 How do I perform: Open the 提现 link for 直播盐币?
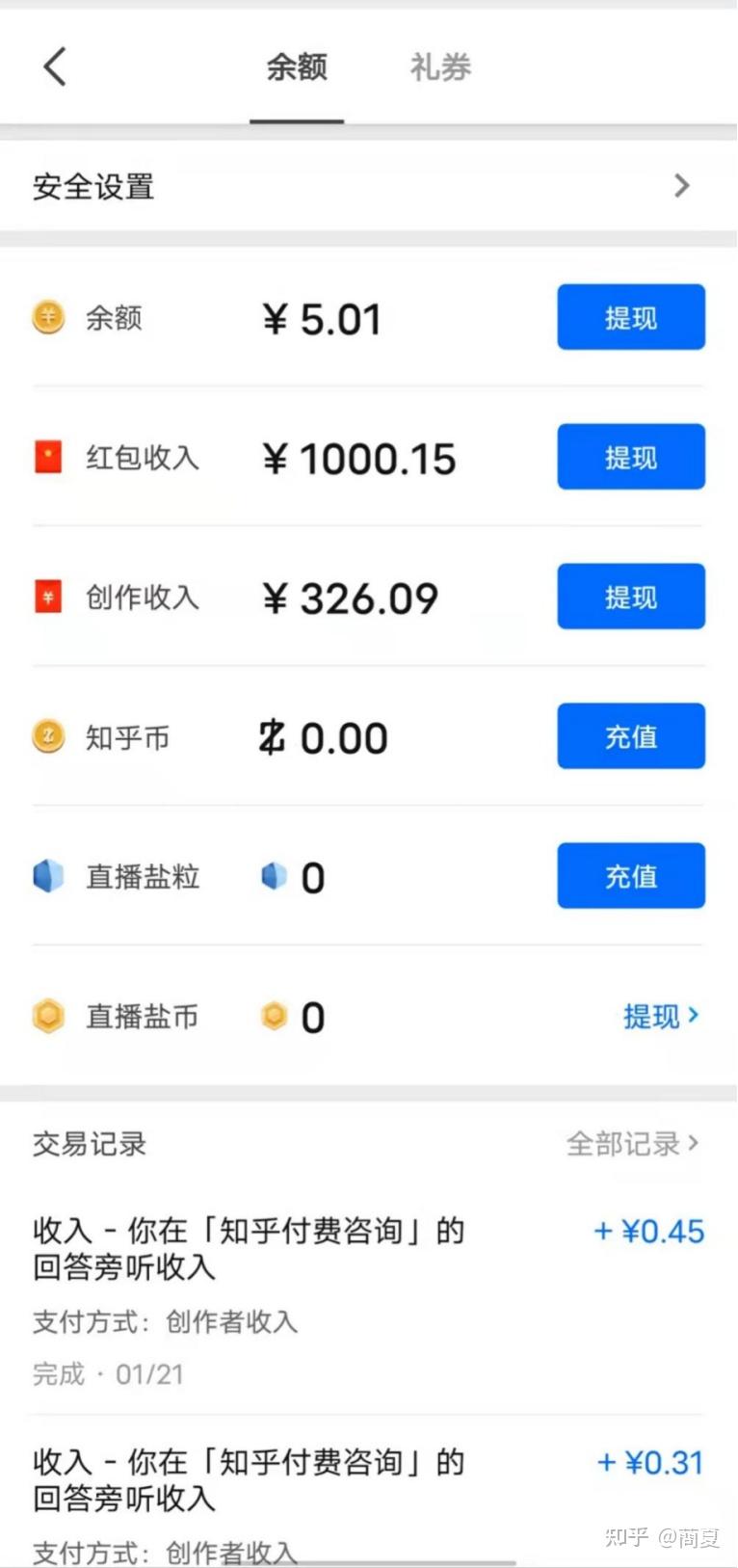(661, 1016)
